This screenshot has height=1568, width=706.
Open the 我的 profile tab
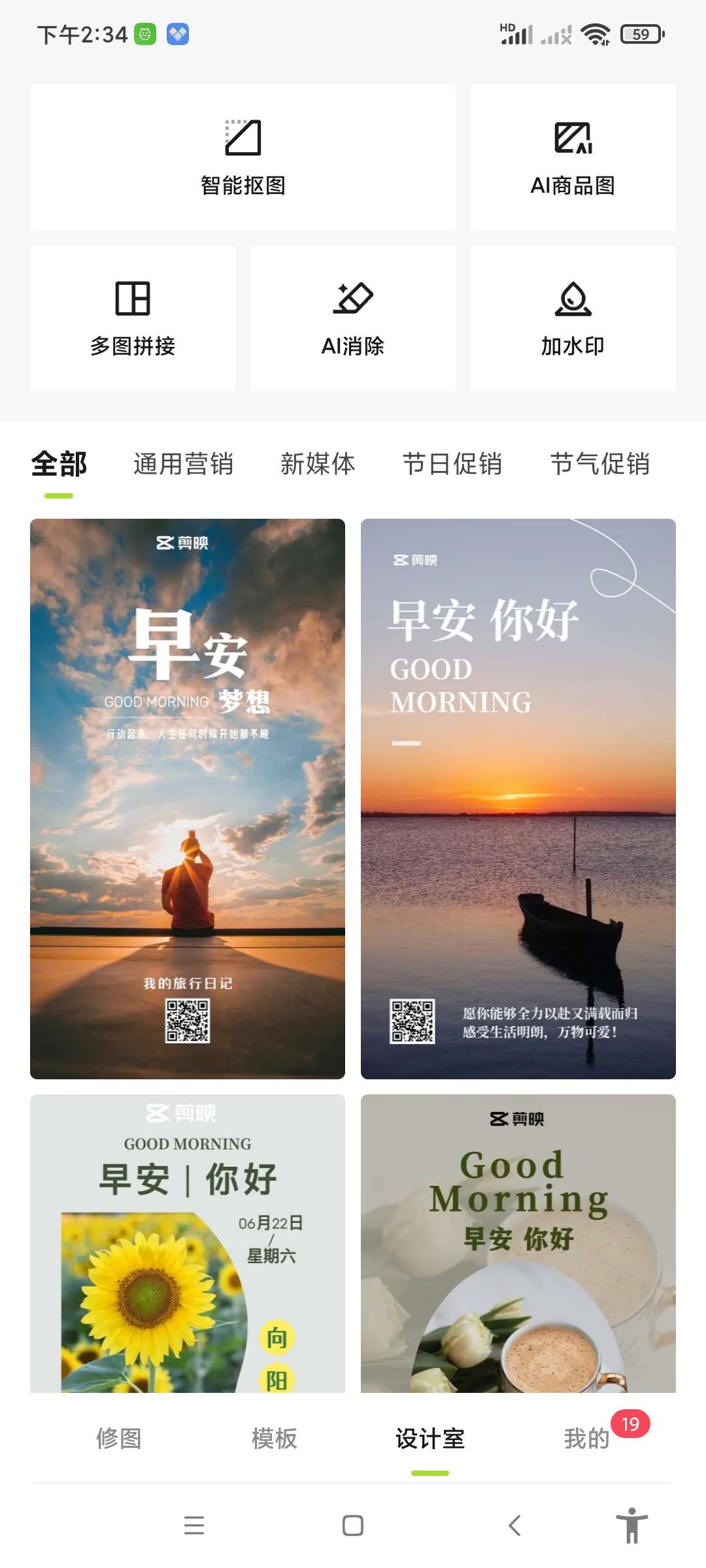click(586, 1438)
